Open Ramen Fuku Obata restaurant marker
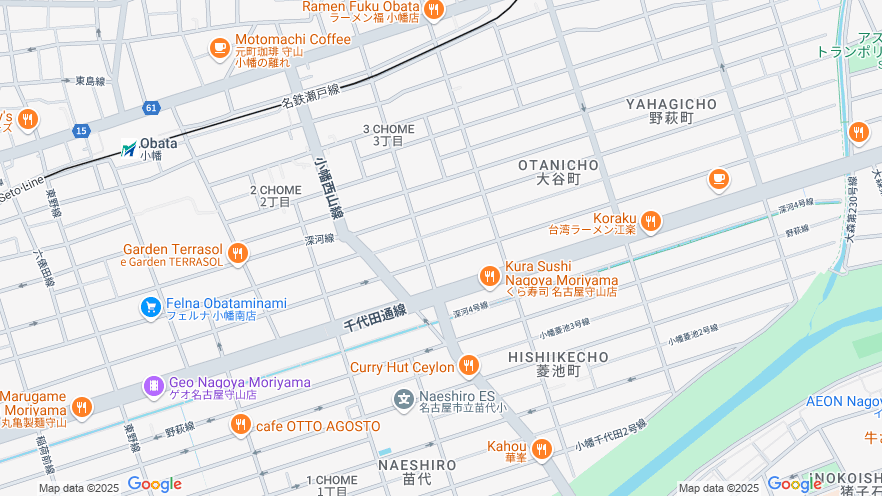882x496 pixels. click(x=433, y=10)
